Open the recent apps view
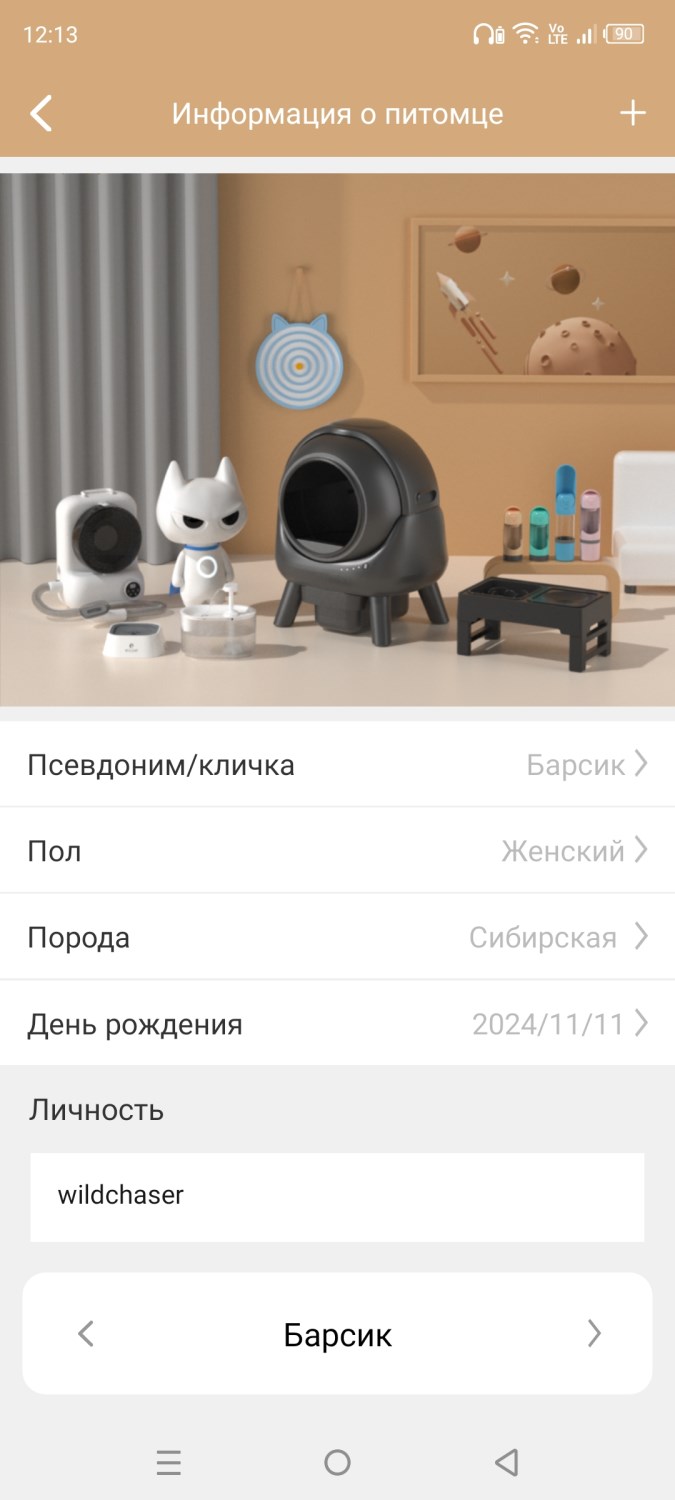675x1500 pixels. pos(169,1463)
